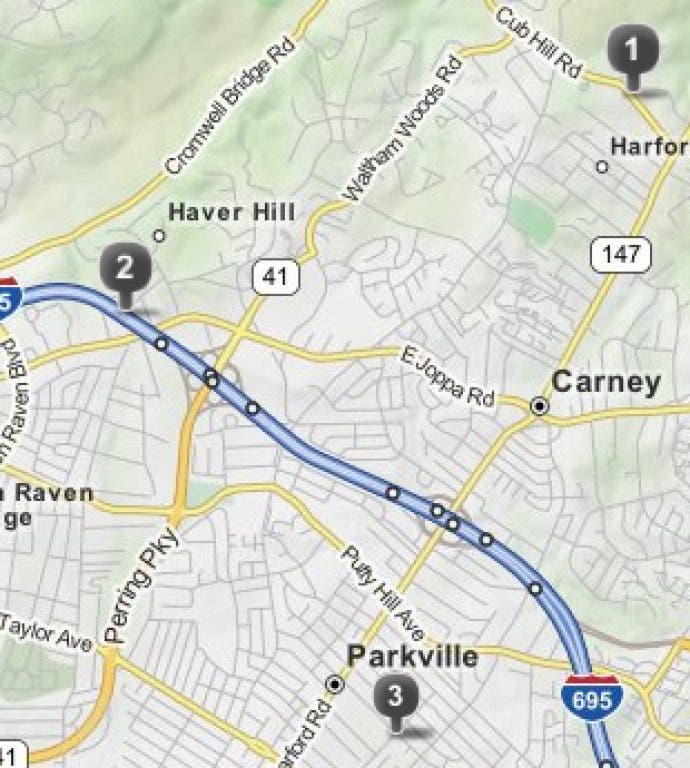This screenshot has width=690, height=768.
Task: Open map pin number 2
Action: (126, 269)
